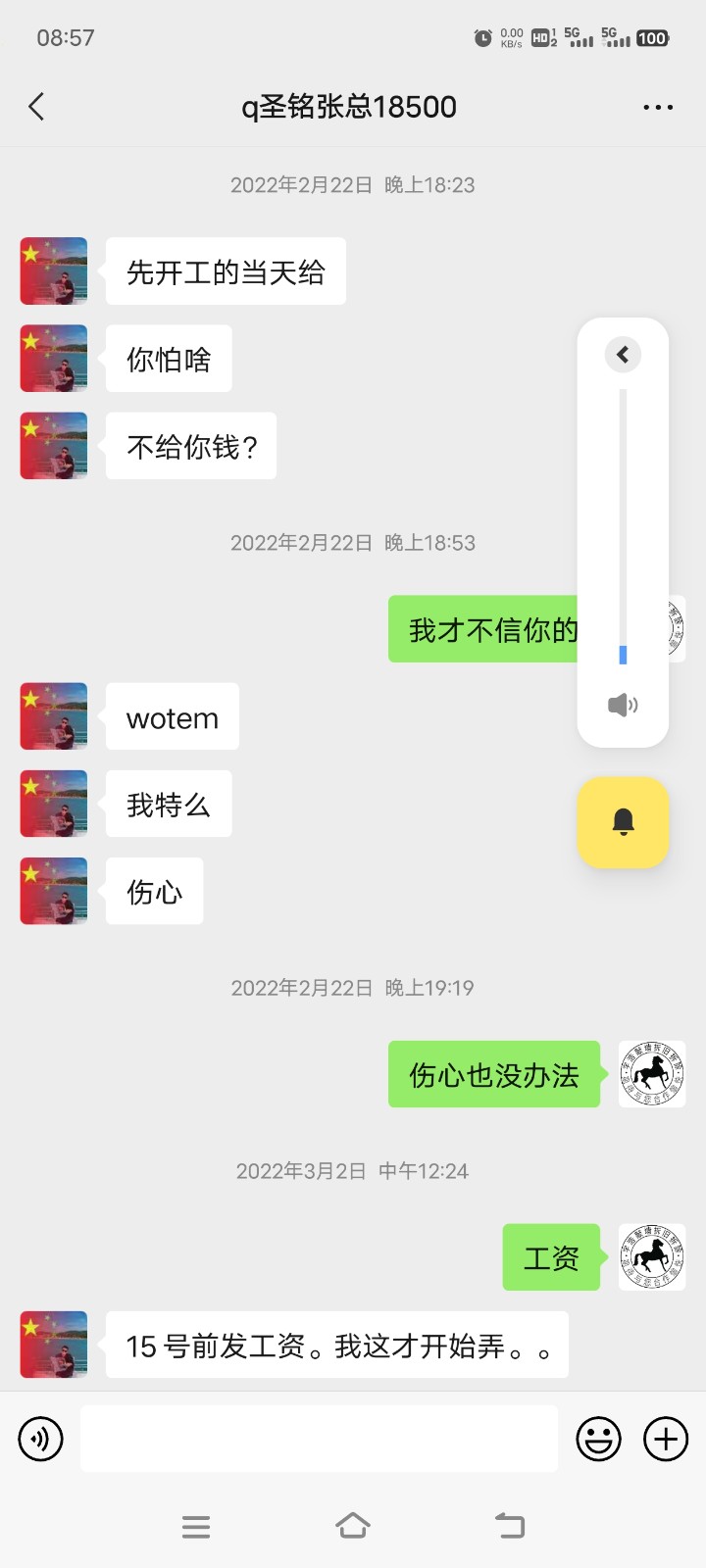Viewport: 706px width, 1568px height.
Task: Mute the sound using the speaker icon
Action: [x=623, y=705]
